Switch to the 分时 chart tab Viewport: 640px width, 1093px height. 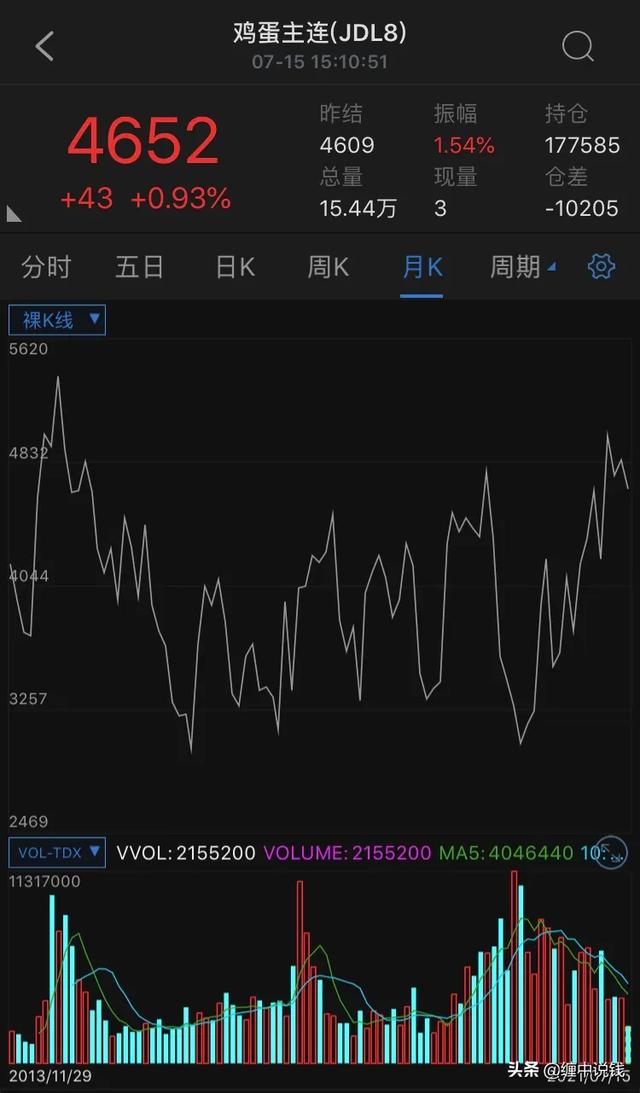46,267
